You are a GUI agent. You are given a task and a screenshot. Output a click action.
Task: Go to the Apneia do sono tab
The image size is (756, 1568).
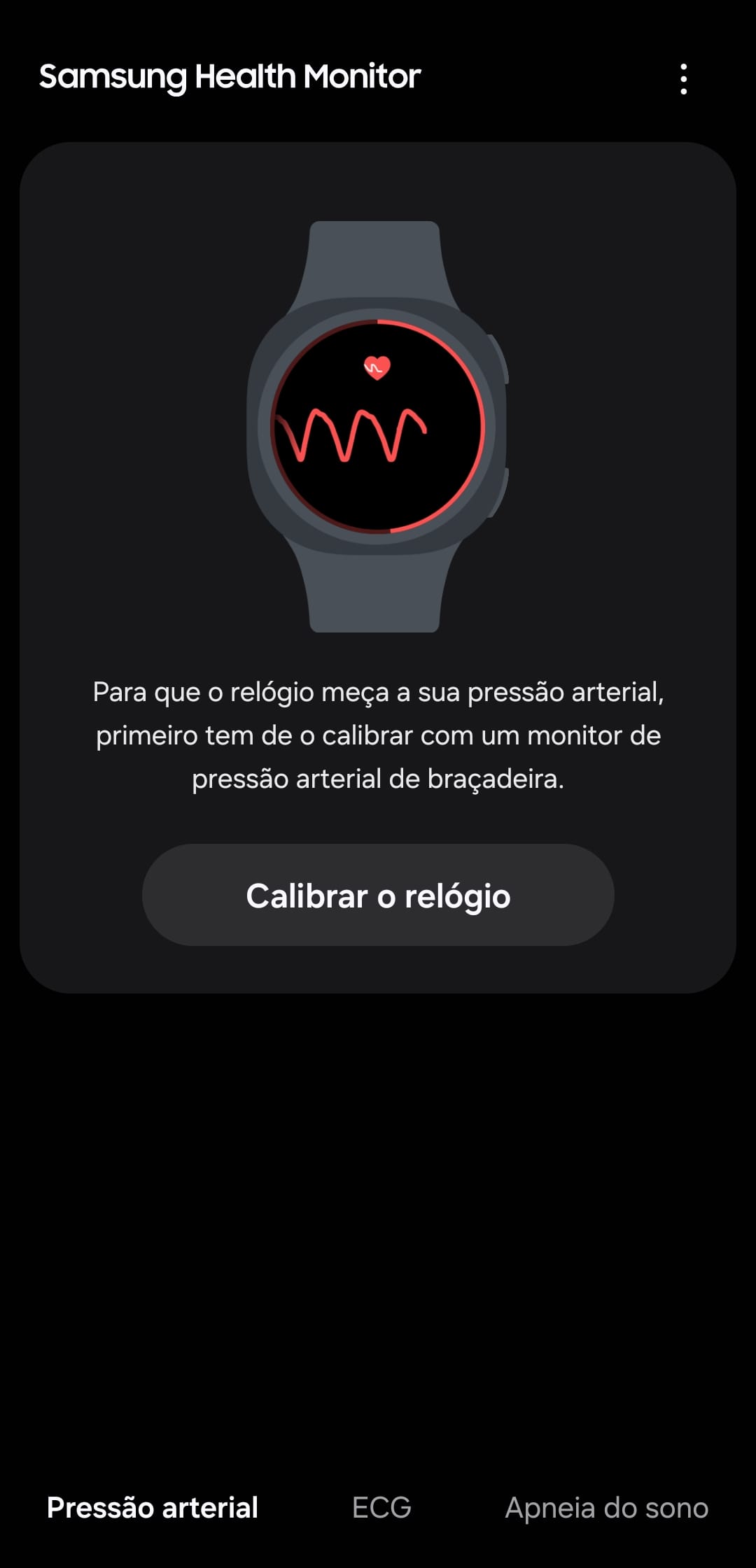tap(606, 1507)
